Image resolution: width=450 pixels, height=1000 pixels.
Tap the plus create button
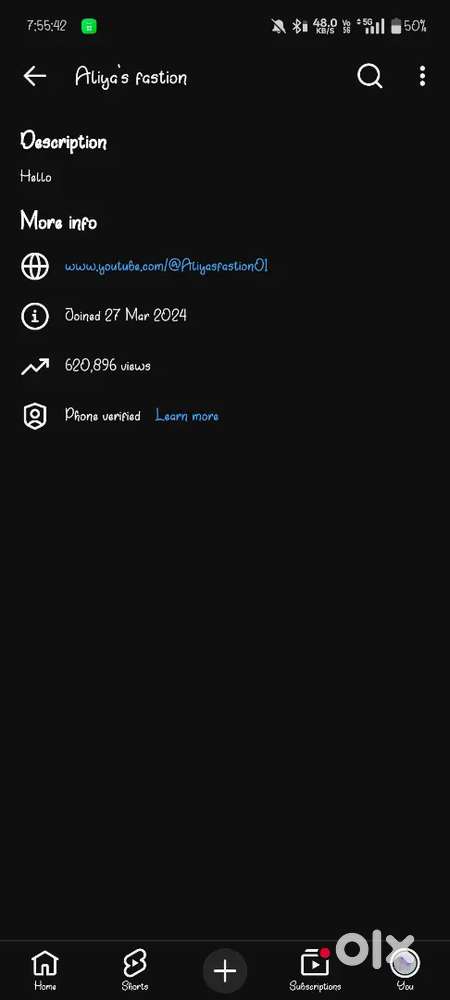(224, 971)
